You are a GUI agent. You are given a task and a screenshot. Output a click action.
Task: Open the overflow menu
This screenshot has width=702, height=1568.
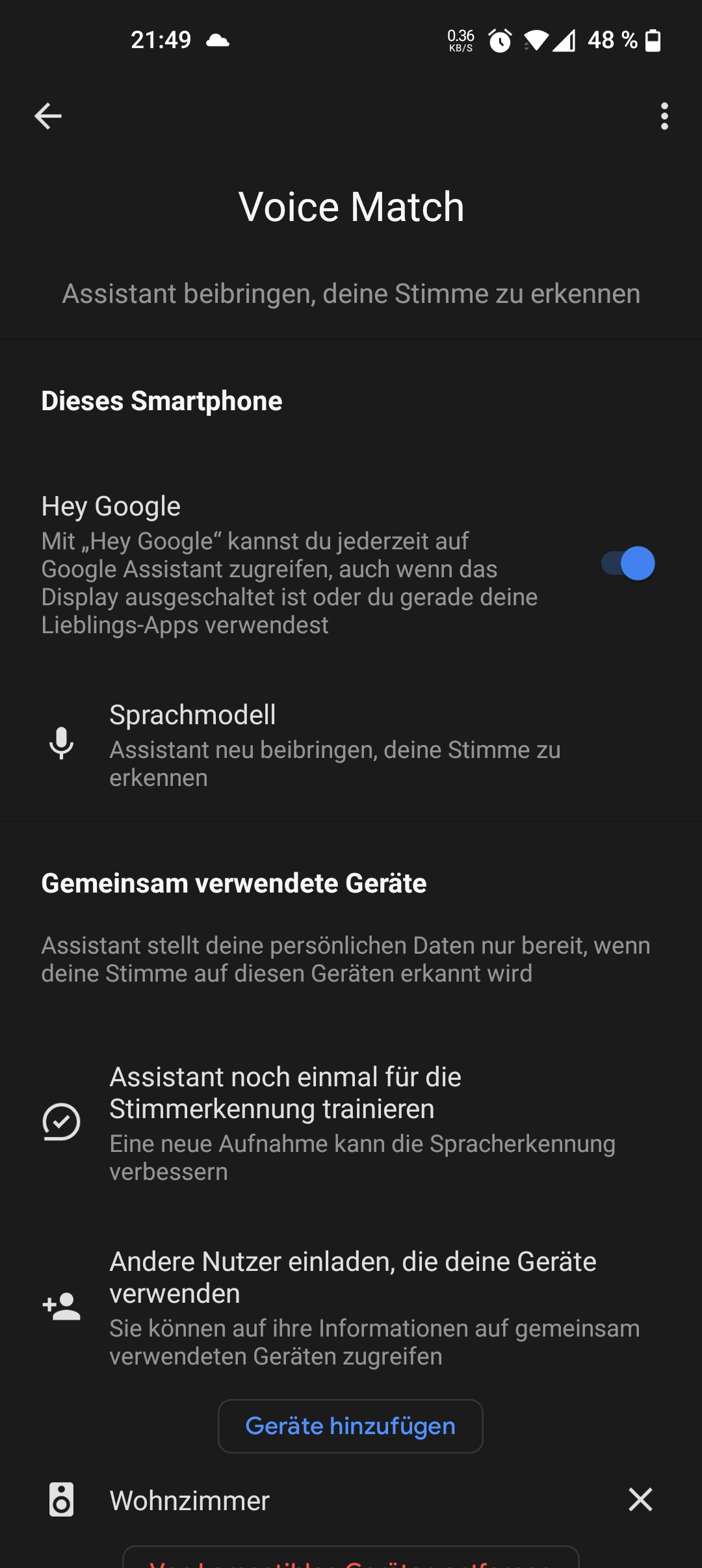pos(664,116)
